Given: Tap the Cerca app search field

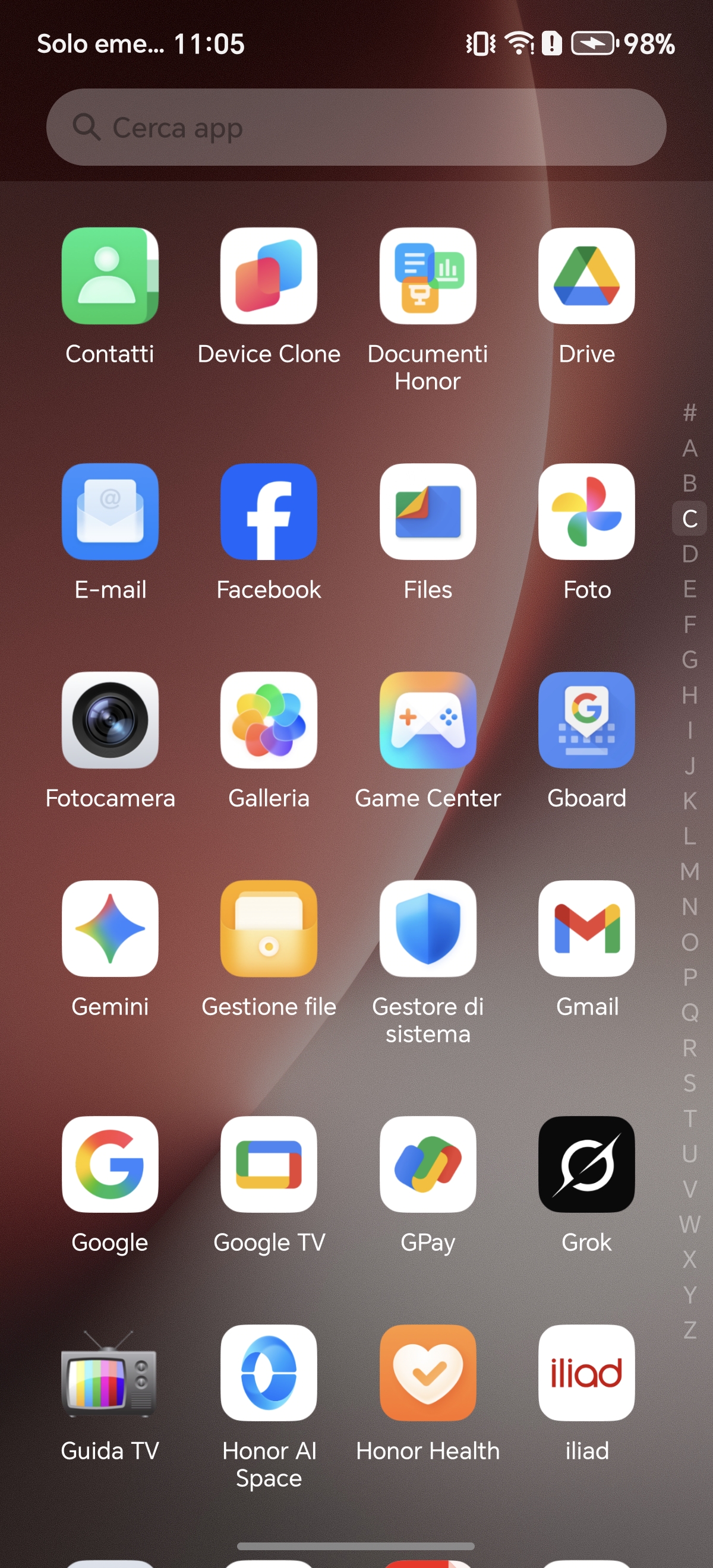Looking at the screenshot, I should click(356, 127).
